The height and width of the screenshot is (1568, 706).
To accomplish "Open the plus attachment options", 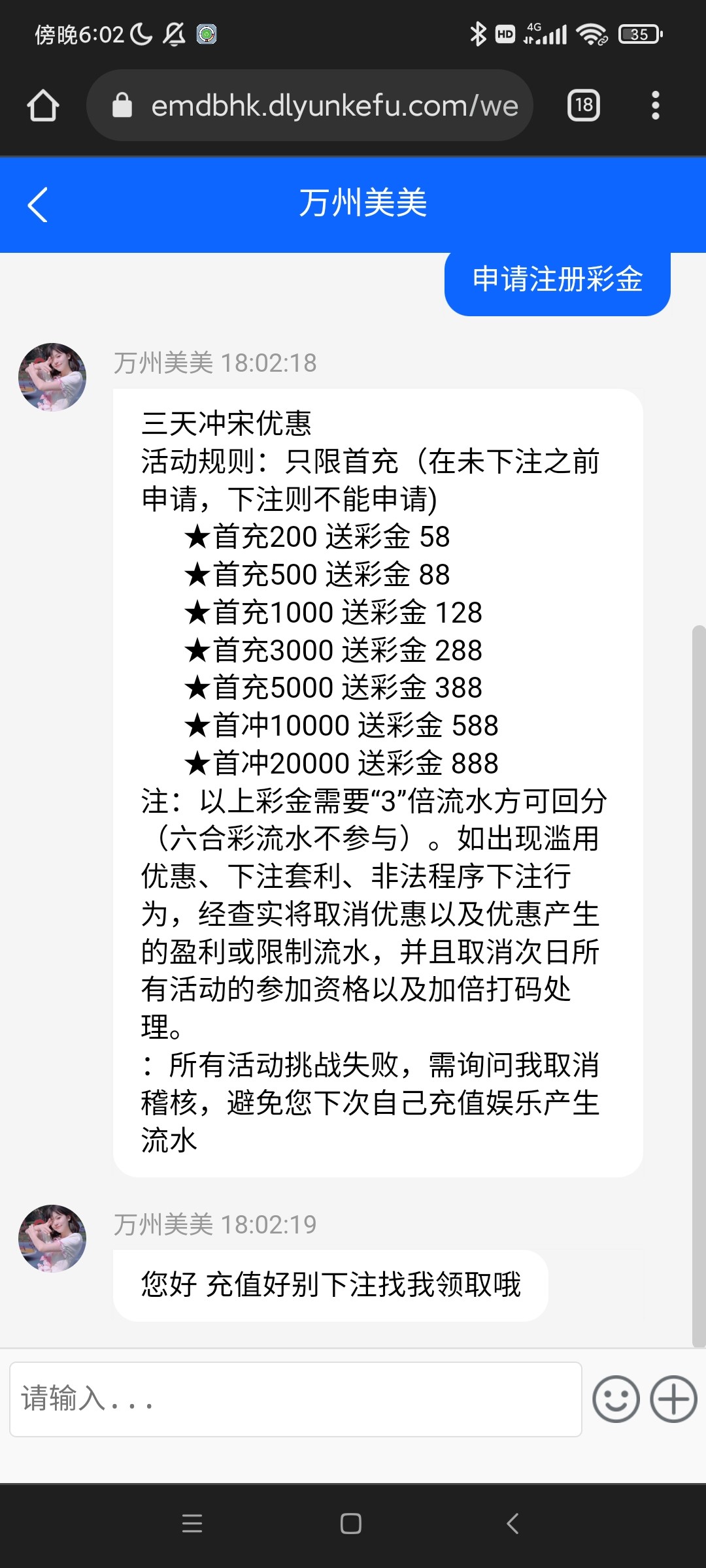I will point(673,1399).
